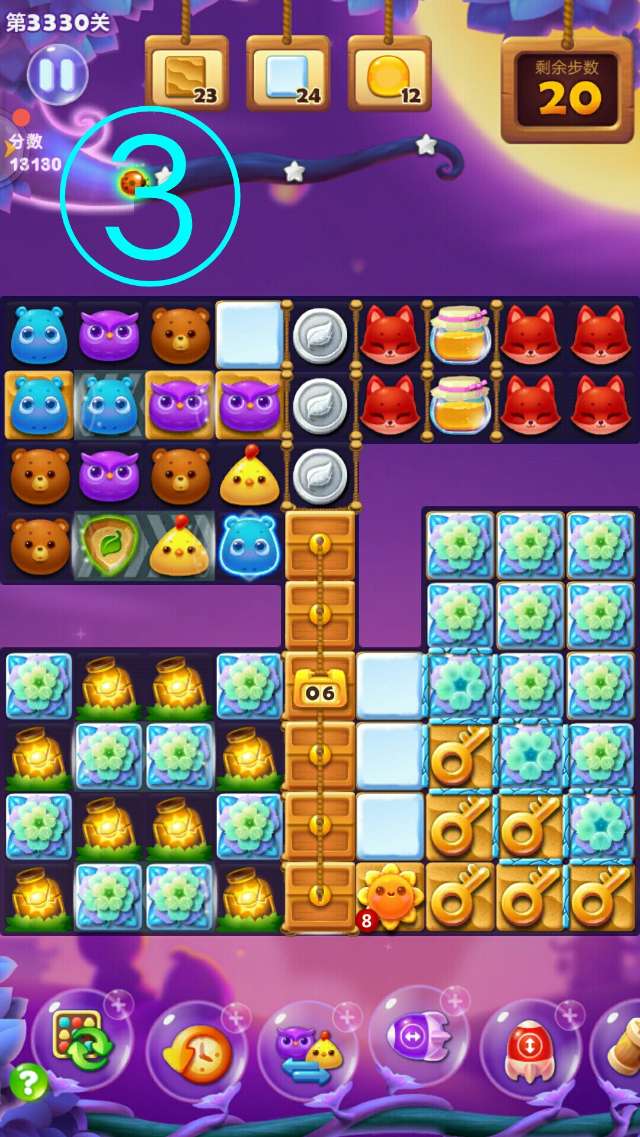Open the green question mark help
The height and width of the screenshot is (1137, 640).
[27, 1081]
